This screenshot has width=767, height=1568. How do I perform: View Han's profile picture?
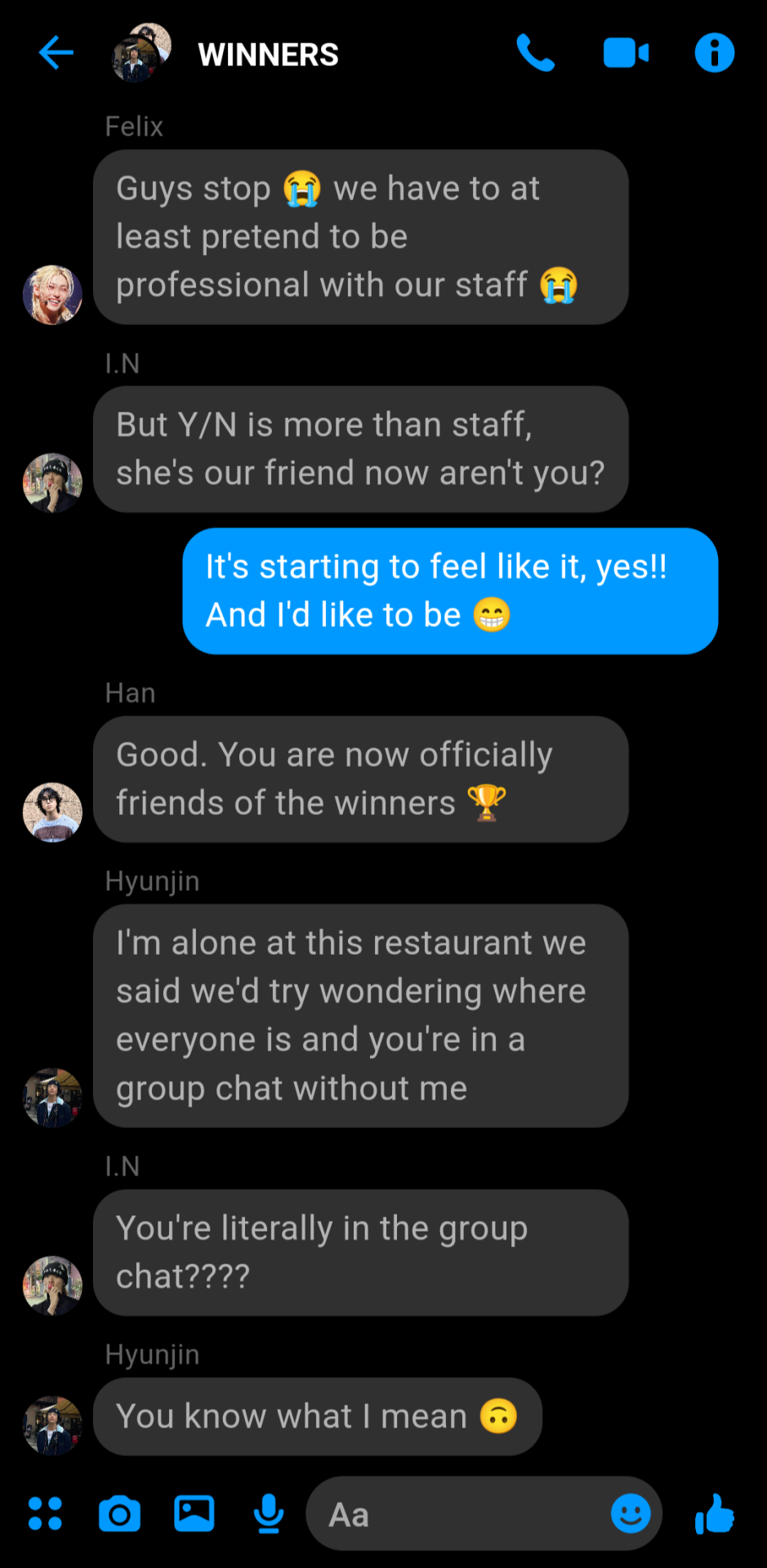(x=52, y=813)
